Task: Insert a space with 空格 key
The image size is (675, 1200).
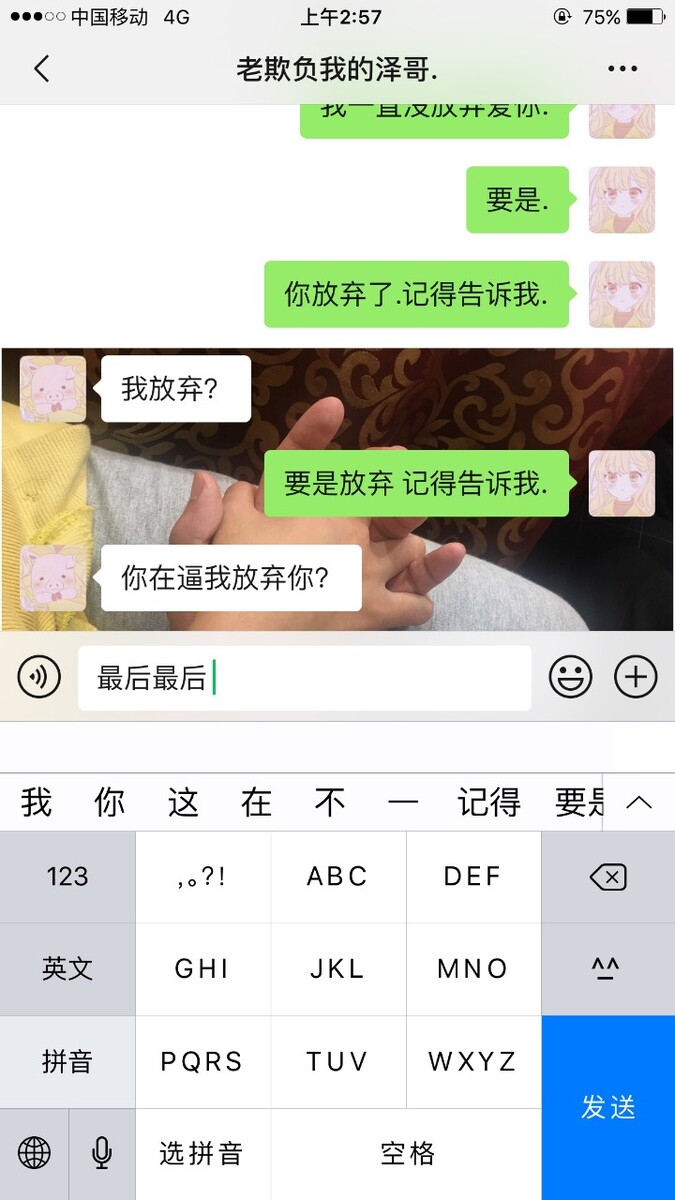Action: pyautogui.click(x=407, y=1153)
